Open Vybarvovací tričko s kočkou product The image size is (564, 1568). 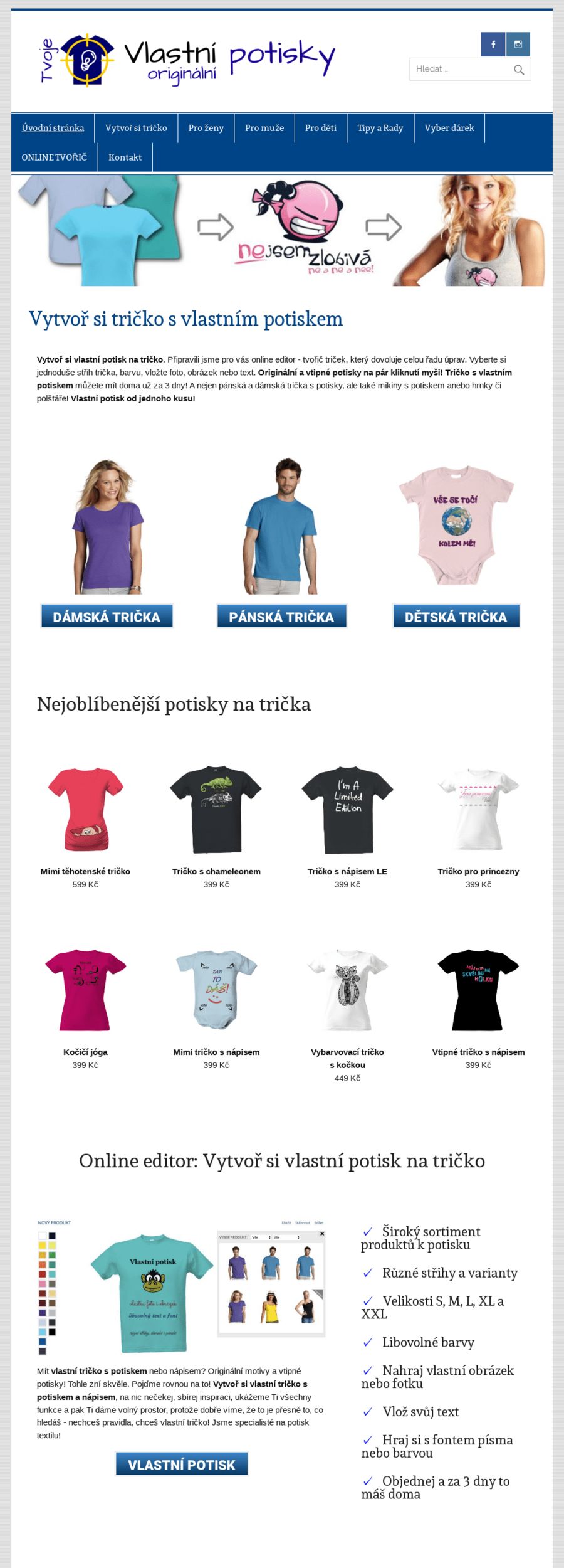[x=347, y=1058]
